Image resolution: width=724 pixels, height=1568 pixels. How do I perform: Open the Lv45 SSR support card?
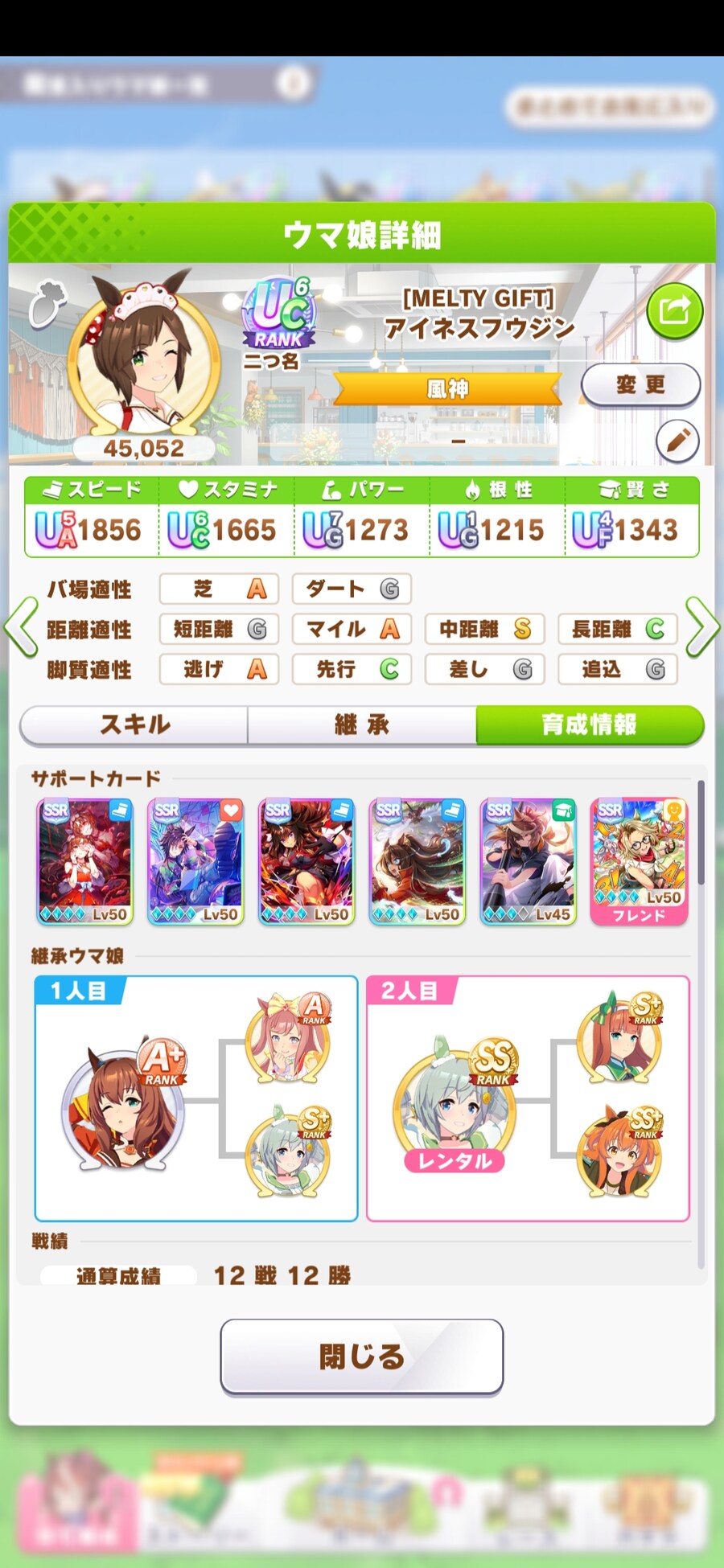tap(528, 861)
